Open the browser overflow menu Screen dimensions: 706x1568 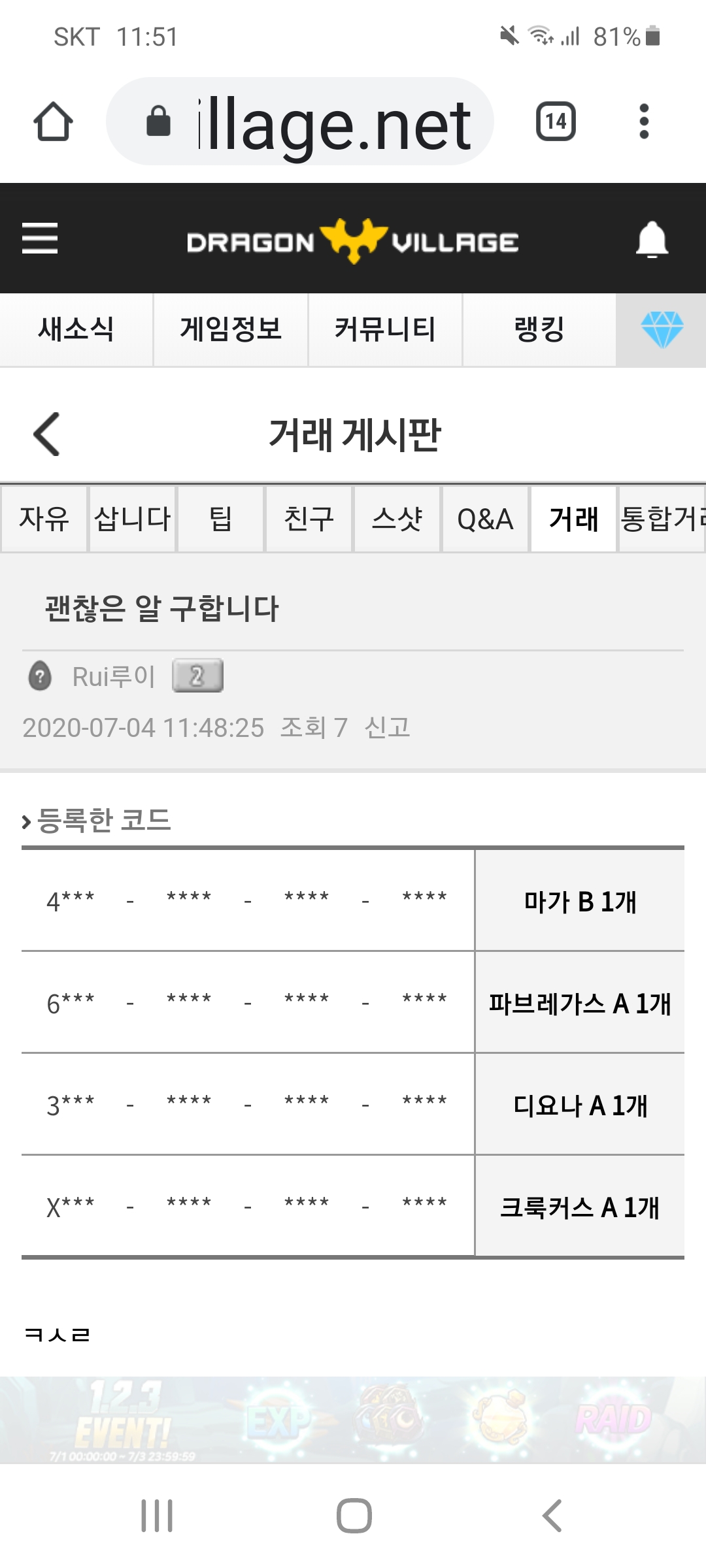644,122
